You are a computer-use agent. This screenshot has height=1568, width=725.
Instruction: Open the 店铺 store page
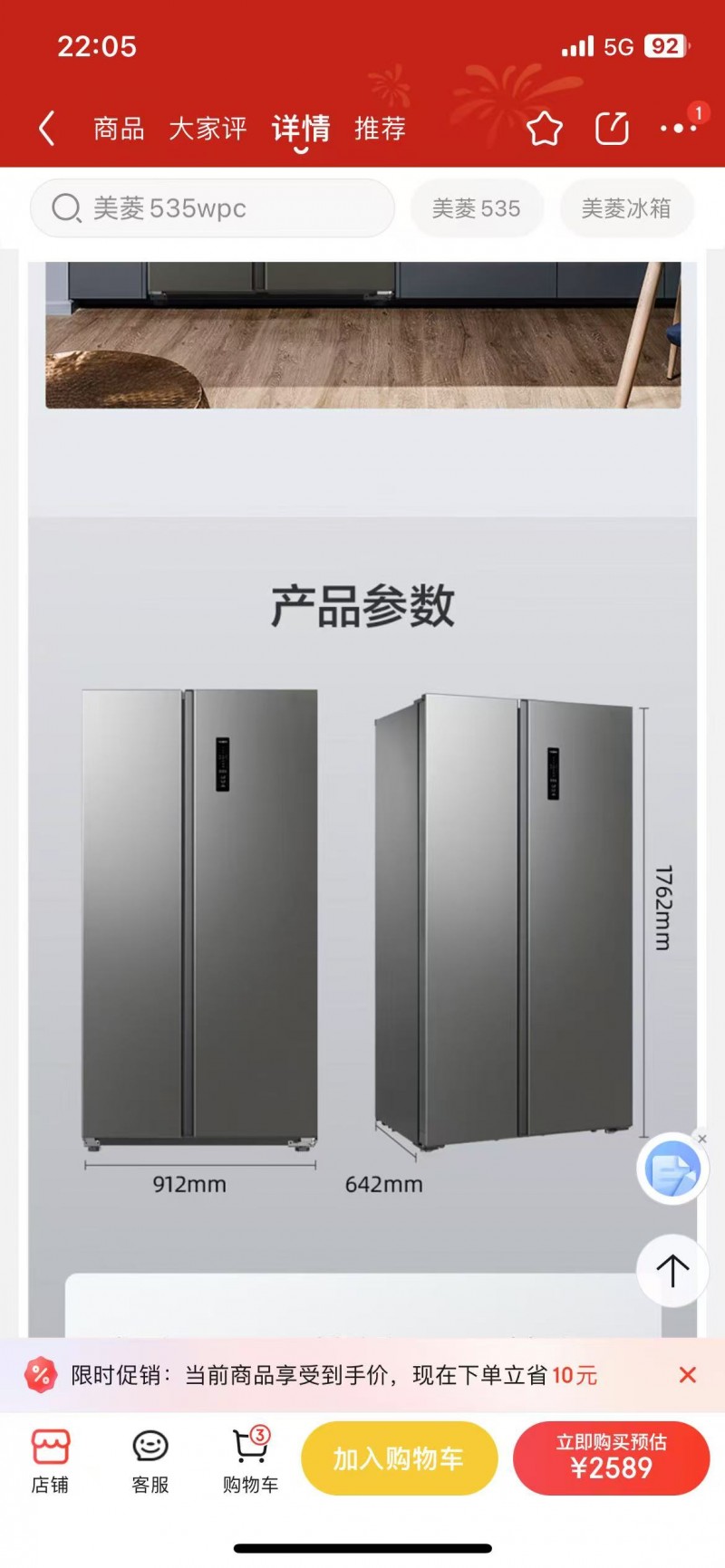pyautogui.click(x=50, y=1460)
